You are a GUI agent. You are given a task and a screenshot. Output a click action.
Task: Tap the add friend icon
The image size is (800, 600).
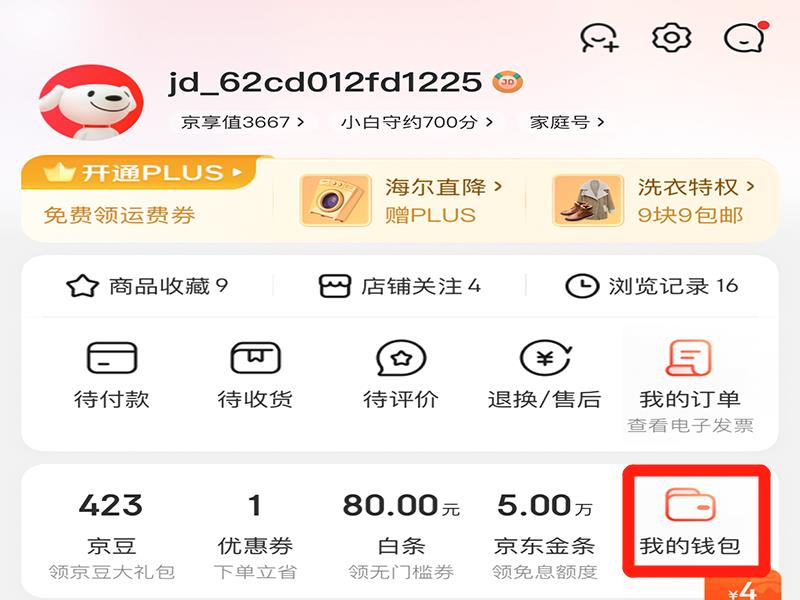(599, 37)
